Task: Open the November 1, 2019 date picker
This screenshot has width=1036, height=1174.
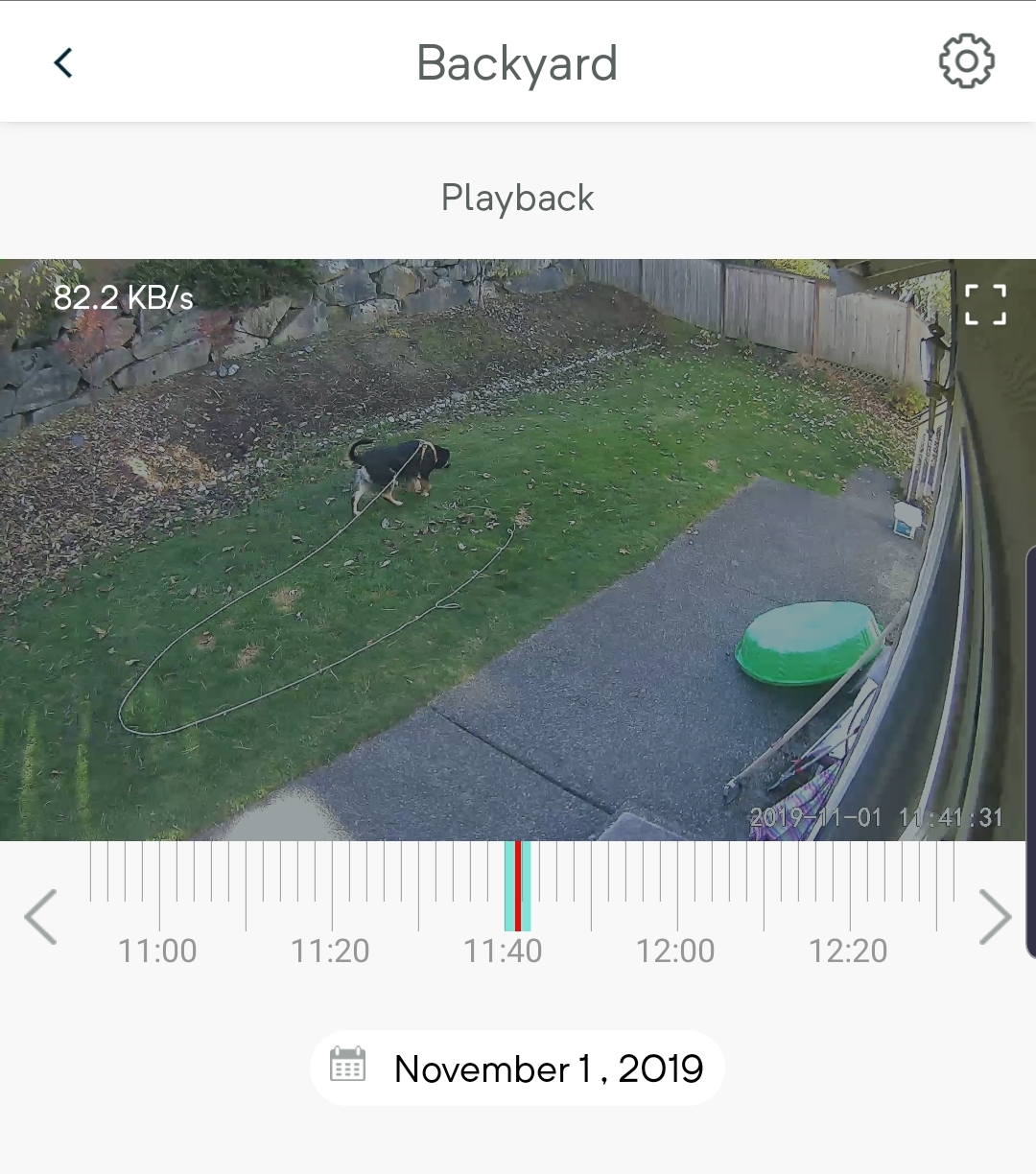Action: tap(517, 1068)
